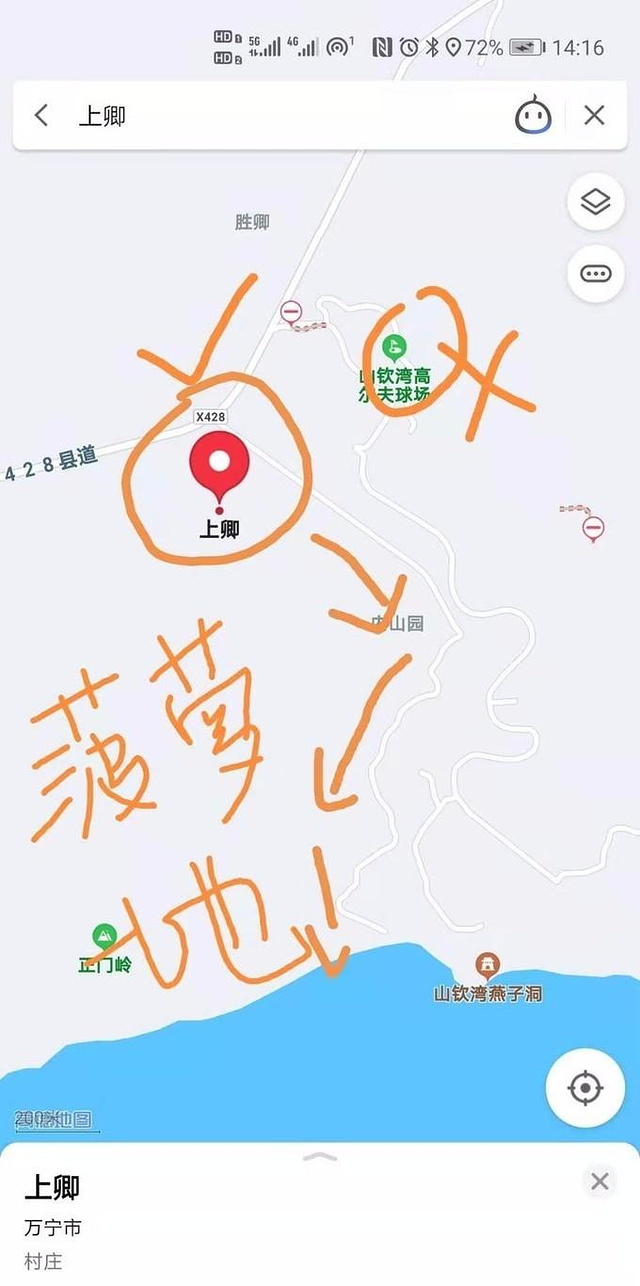
Task: Select the 山钦湾高尔夫球场 map marker
Action: [x=394, y=348]
